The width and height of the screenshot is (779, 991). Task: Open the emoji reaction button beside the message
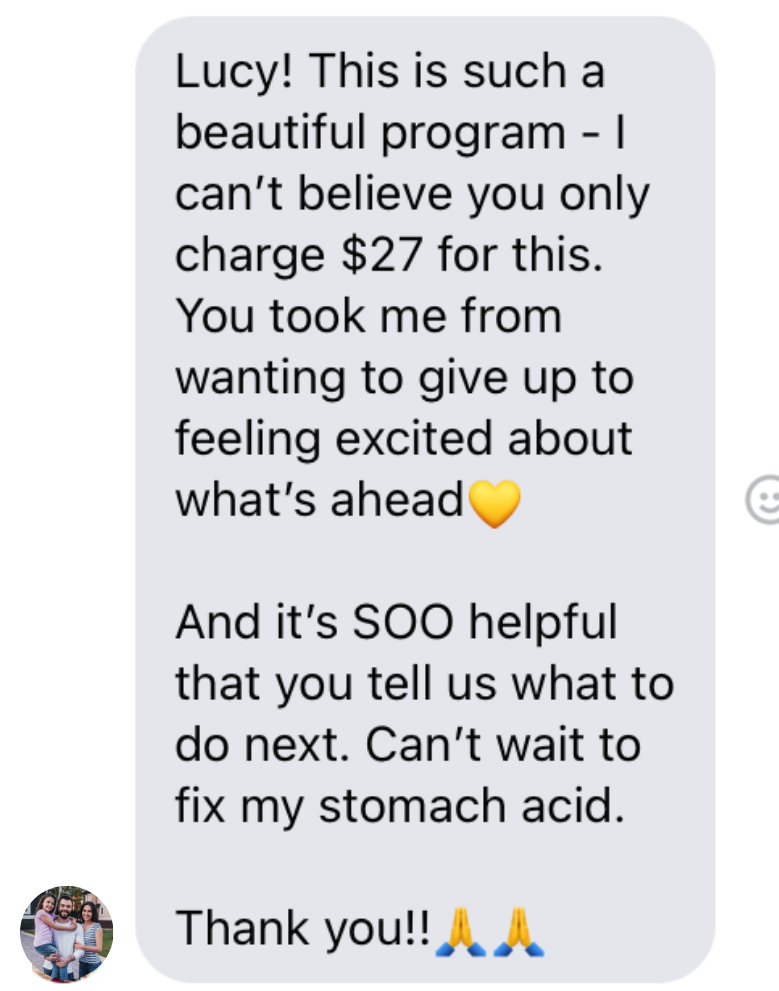point(764,500)
